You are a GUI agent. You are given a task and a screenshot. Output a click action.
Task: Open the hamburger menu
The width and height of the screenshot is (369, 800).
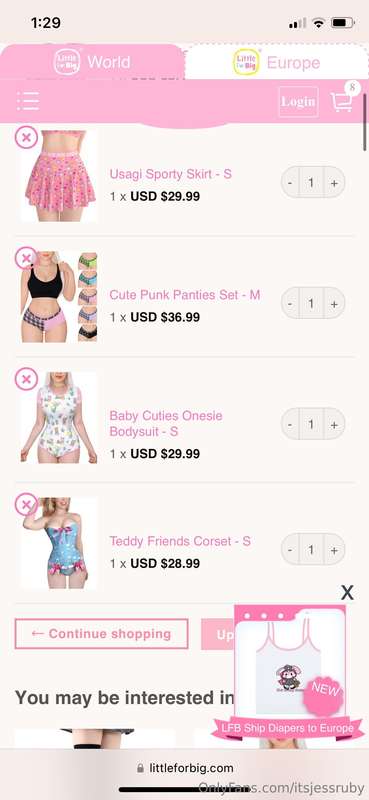pyautogui.click(x=28, y=101)
